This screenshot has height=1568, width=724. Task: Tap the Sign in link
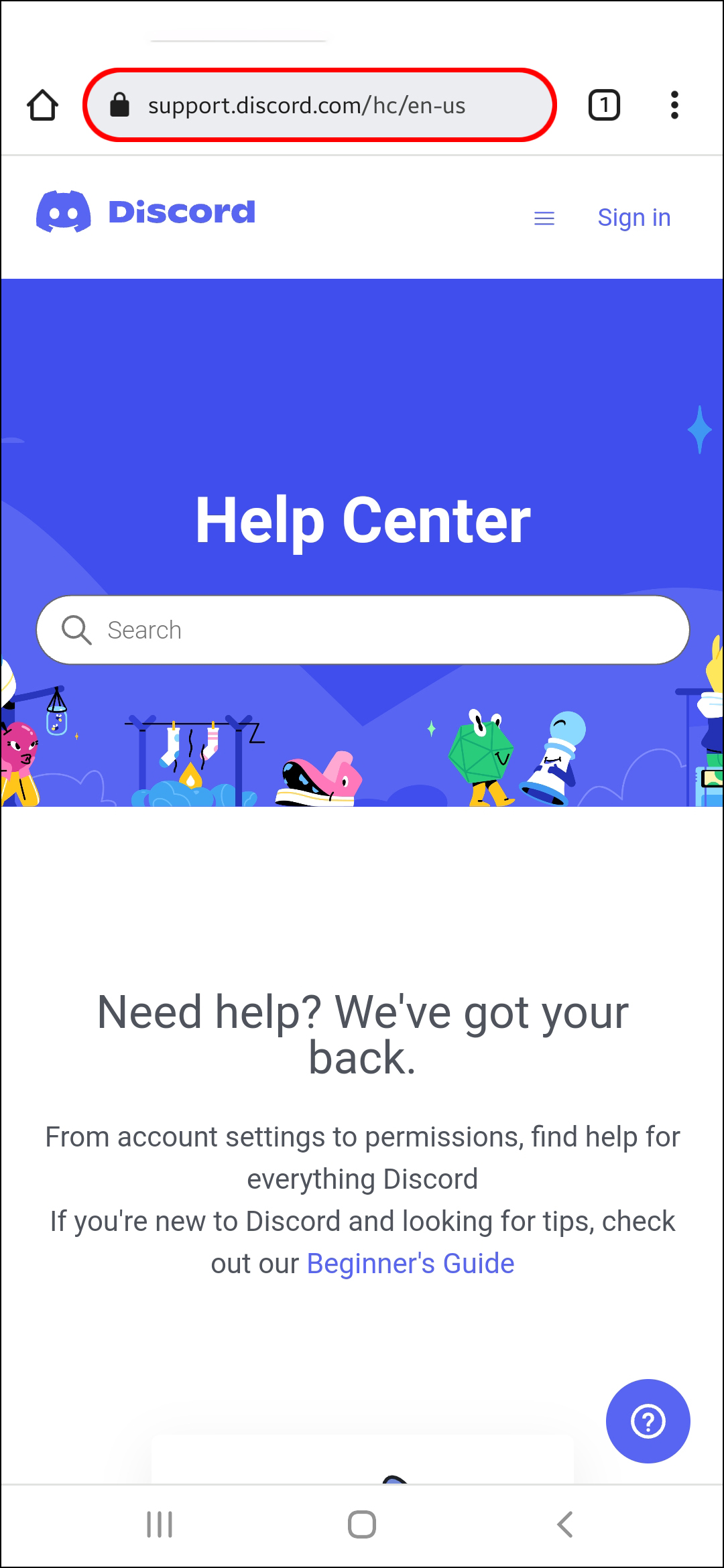pyautogui.click(x=633, y=218)
